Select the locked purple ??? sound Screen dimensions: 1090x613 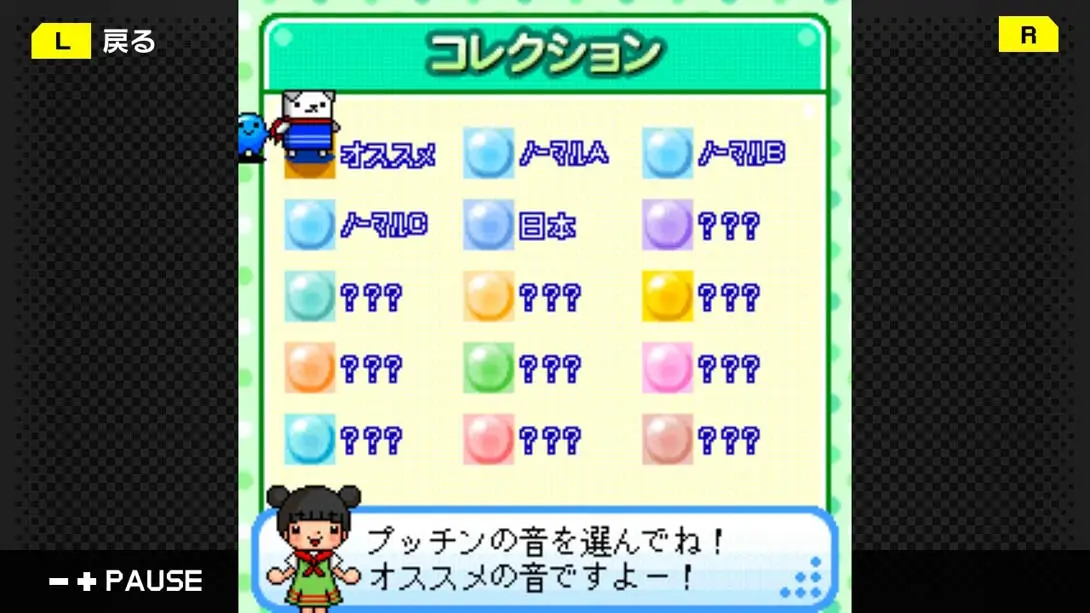point(701,225)
